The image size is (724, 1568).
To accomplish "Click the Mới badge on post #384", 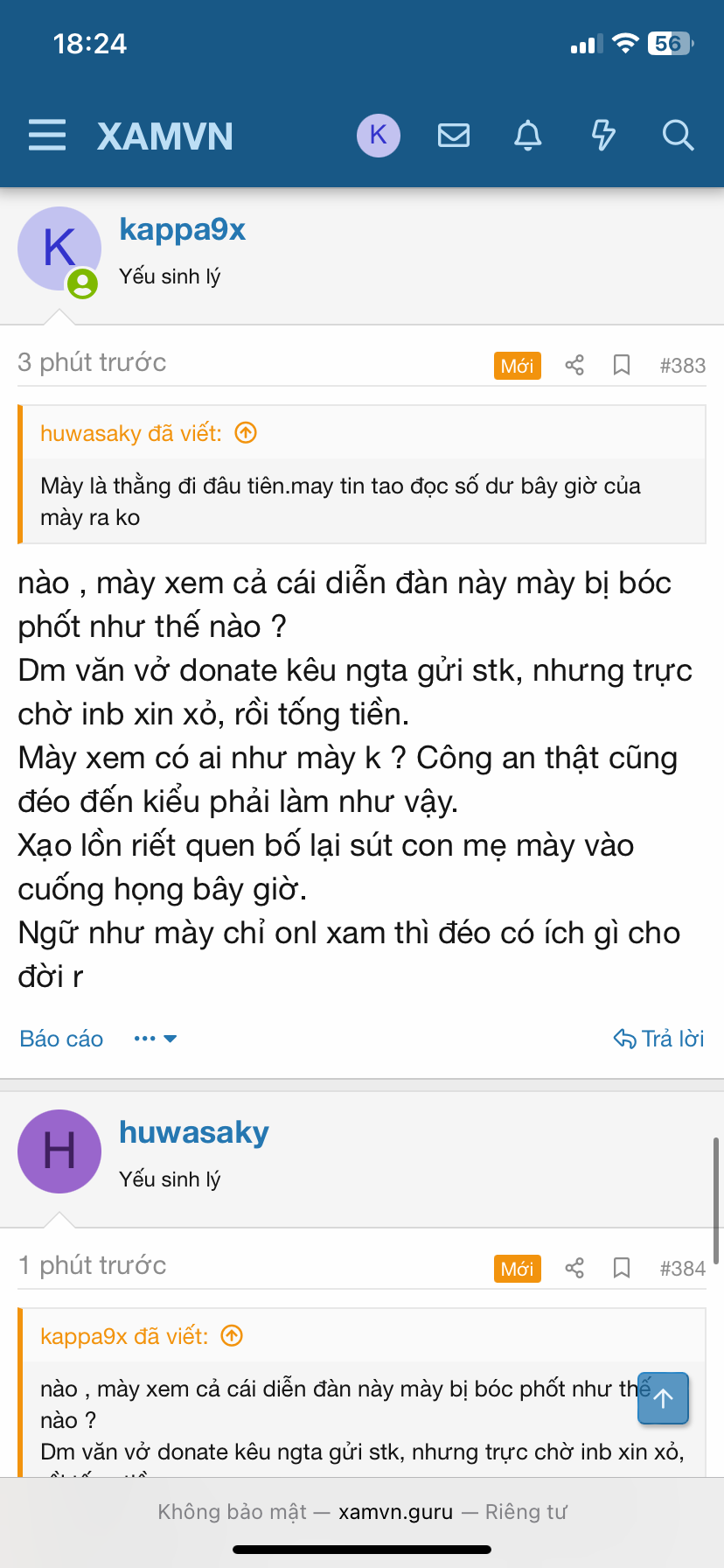I will tap(517, 1268).
